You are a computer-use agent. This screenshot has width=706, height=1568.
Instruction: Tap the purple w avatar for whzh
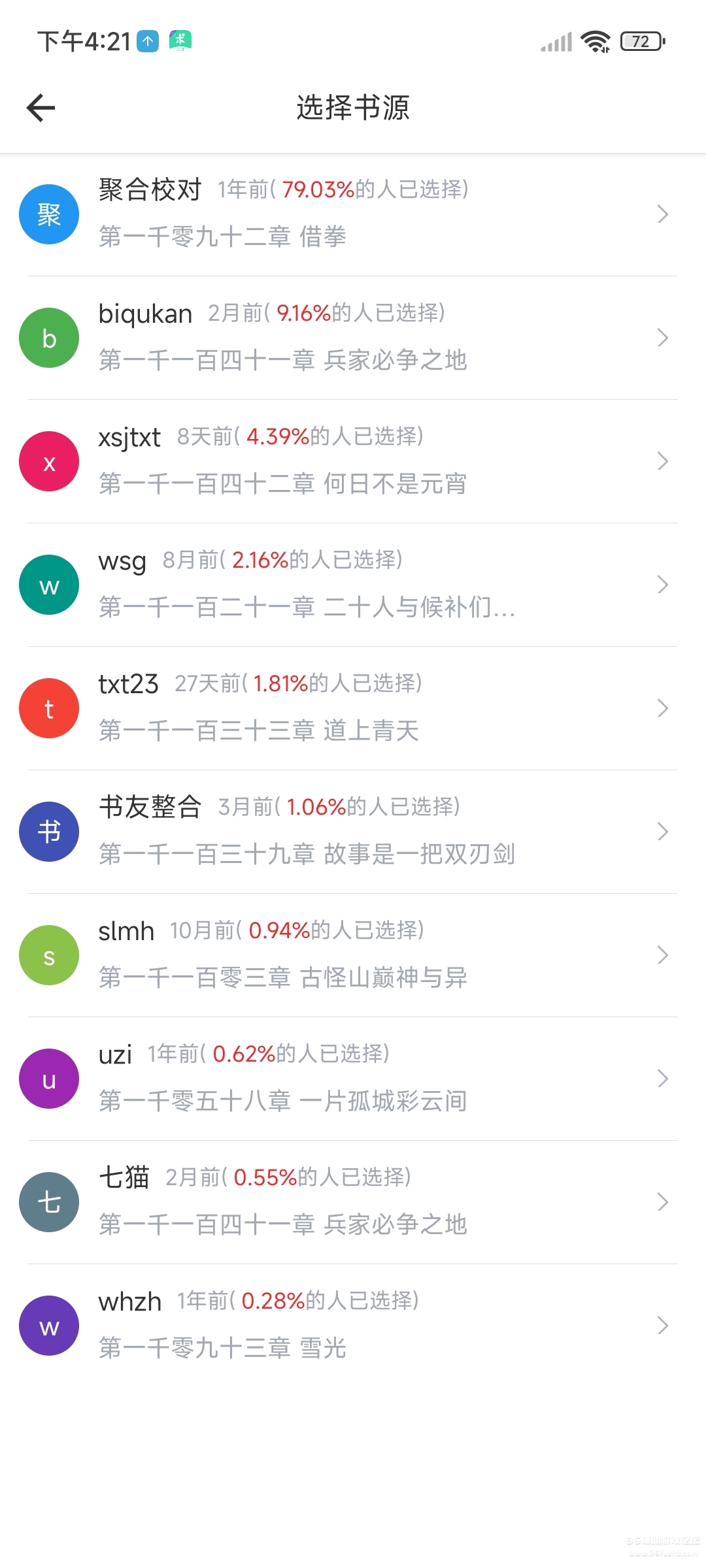click(x=49, y=1325)
